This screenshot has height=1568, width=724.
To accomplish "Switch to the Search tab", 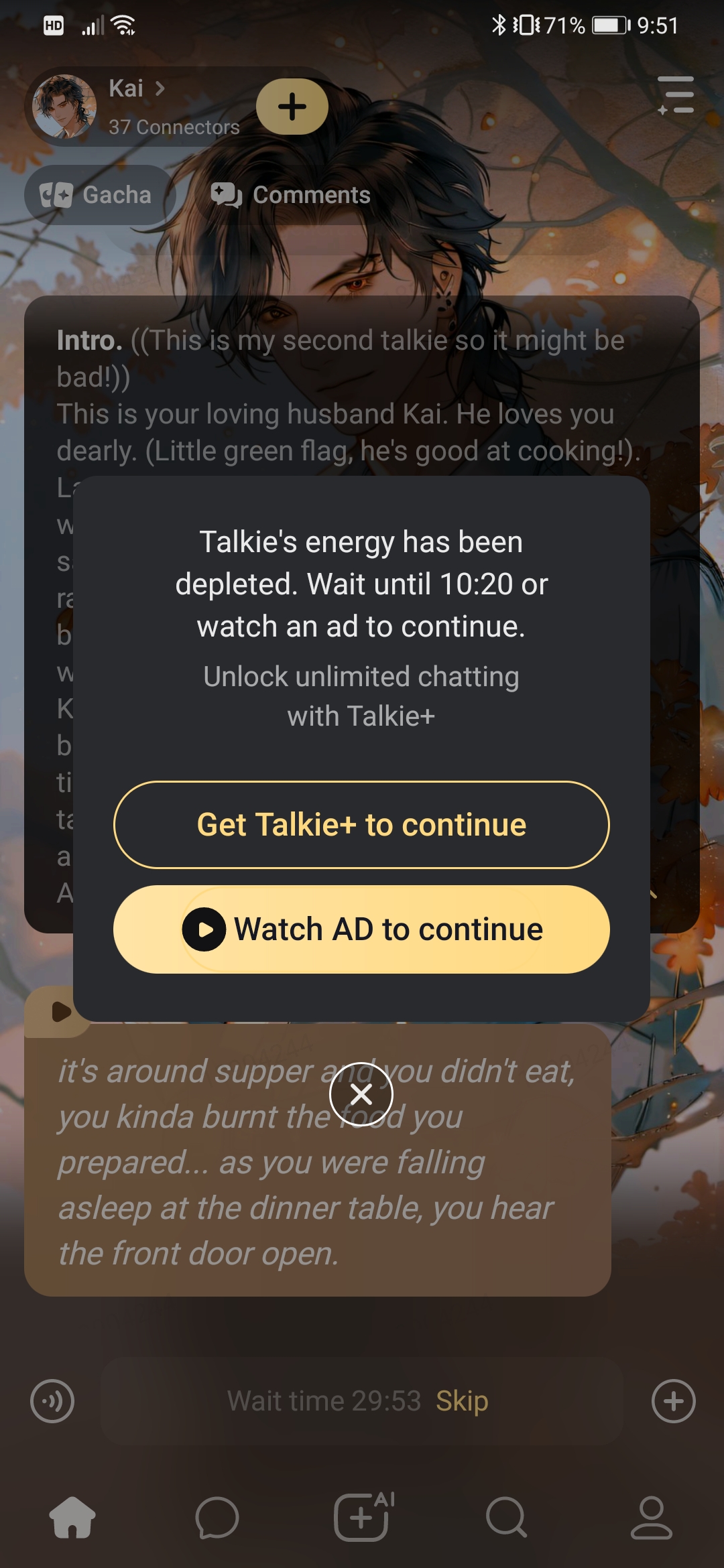I will [x=507, y=1518].
